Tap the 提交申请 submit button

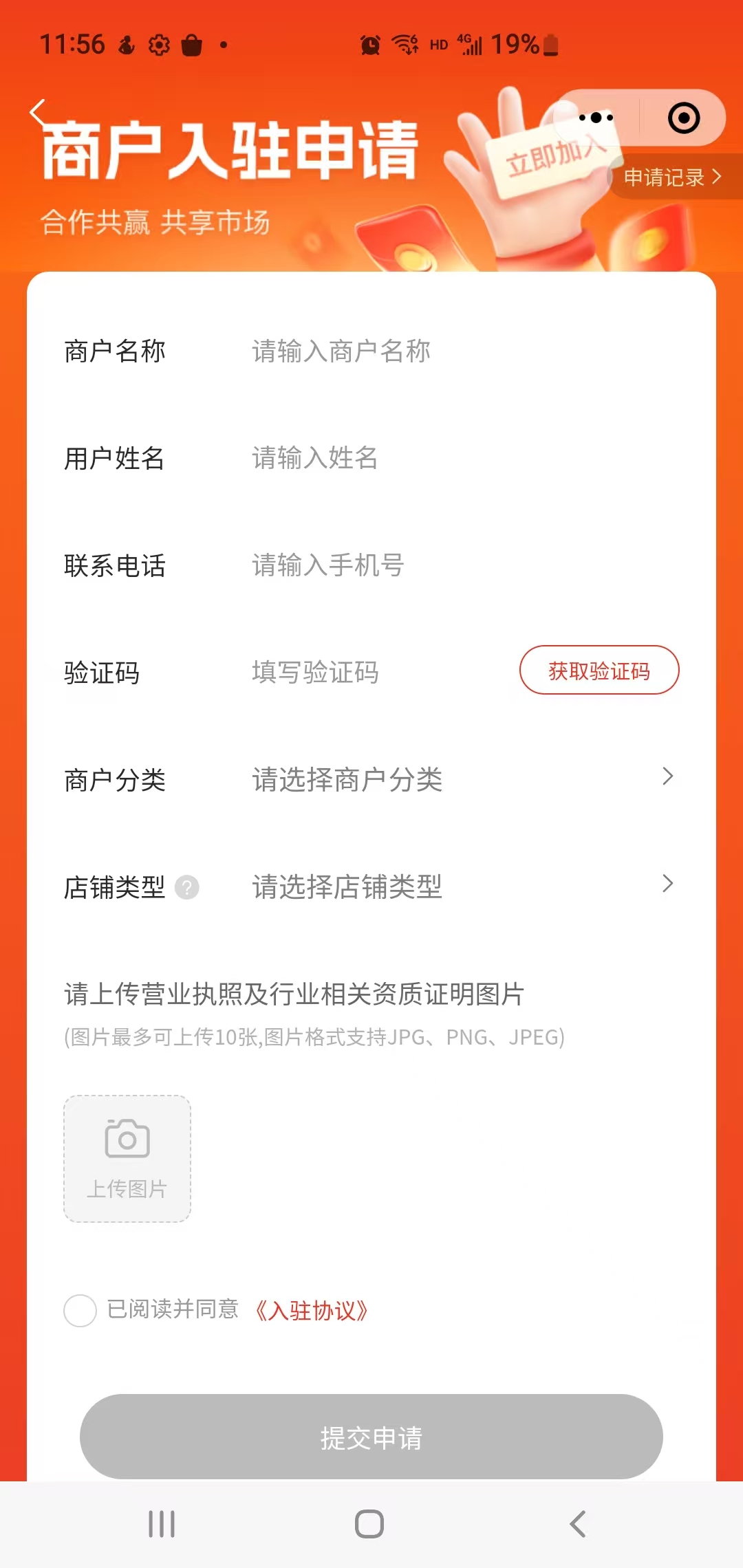pos(371,1437)
